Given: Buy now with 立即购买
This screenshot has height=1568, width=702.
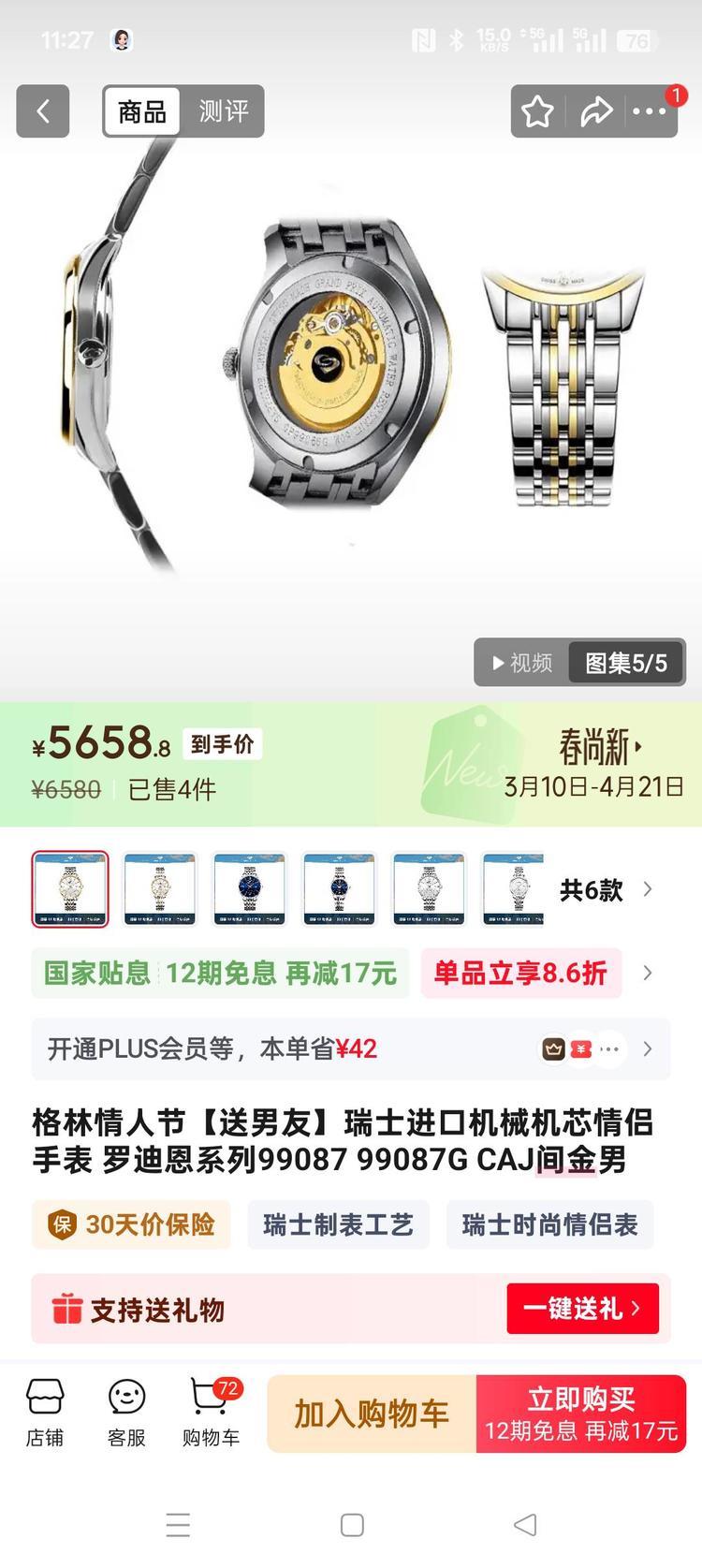Looking at the screenshot, I should coord(580,1414).
